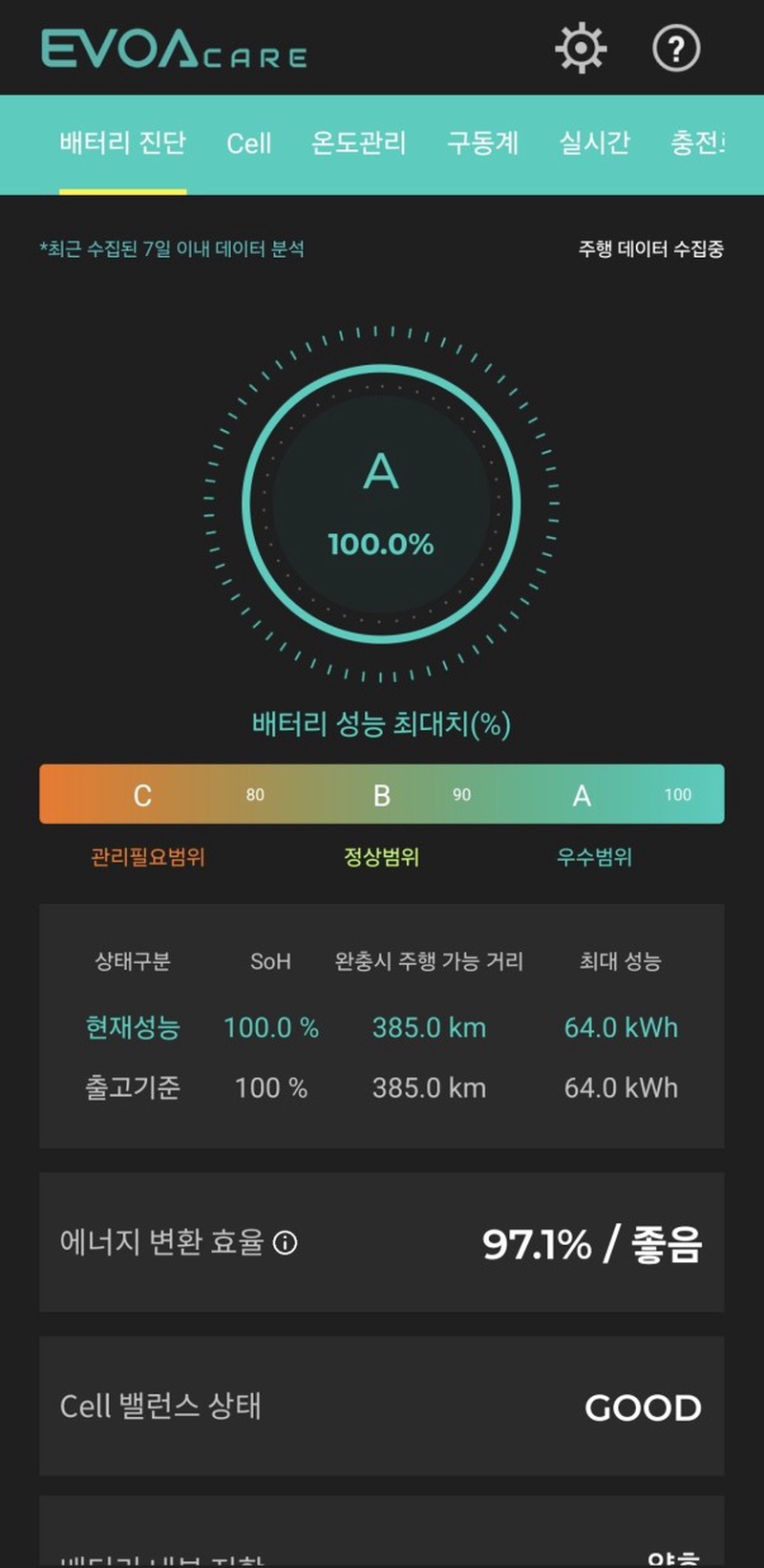Viewport: 764px width, 1568px height.
Task: Select the 배터리 진단 tab
Action: point(122,143)
